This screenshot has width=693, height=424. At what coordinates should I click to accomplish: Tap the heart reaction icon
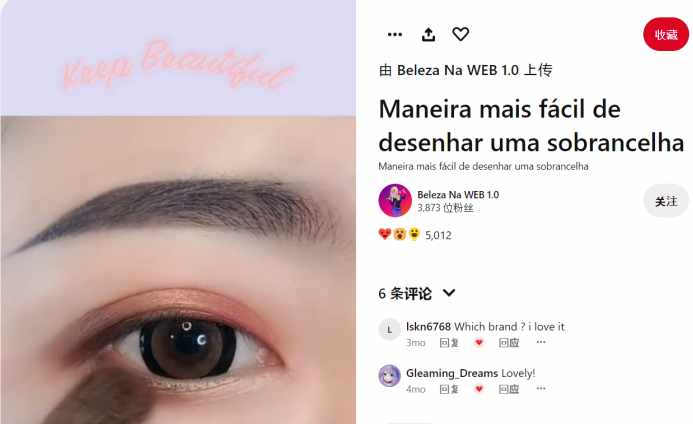[x=461, y=34]
